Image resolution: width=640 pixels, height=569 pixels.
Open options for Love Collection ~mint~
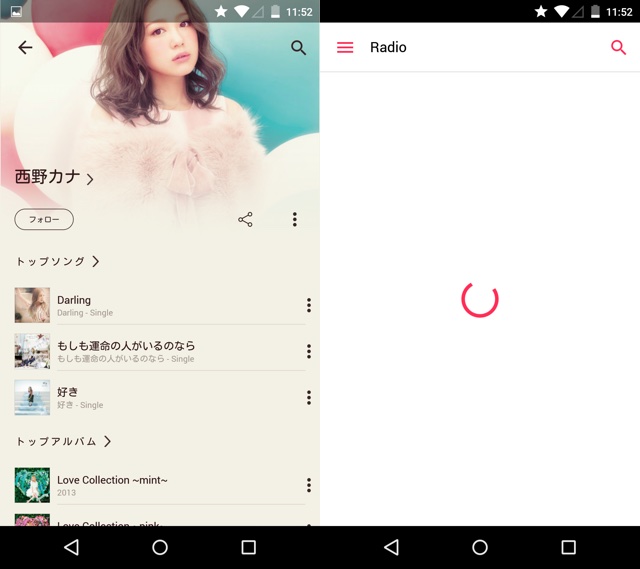(x=308, y=485)
